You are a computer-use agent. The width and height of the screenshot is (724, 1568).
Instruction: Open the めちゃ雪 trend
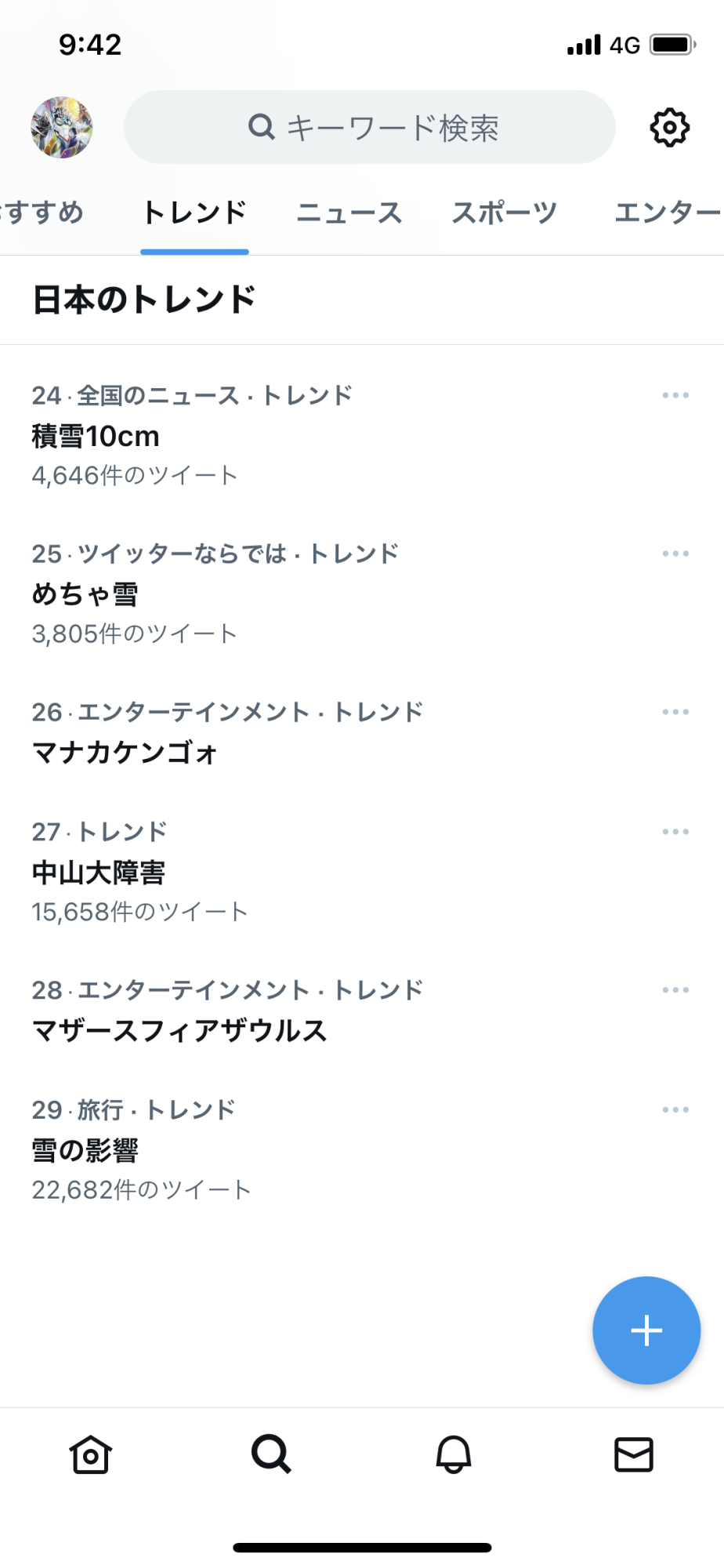pyautogui.click(x=85, y=594)
